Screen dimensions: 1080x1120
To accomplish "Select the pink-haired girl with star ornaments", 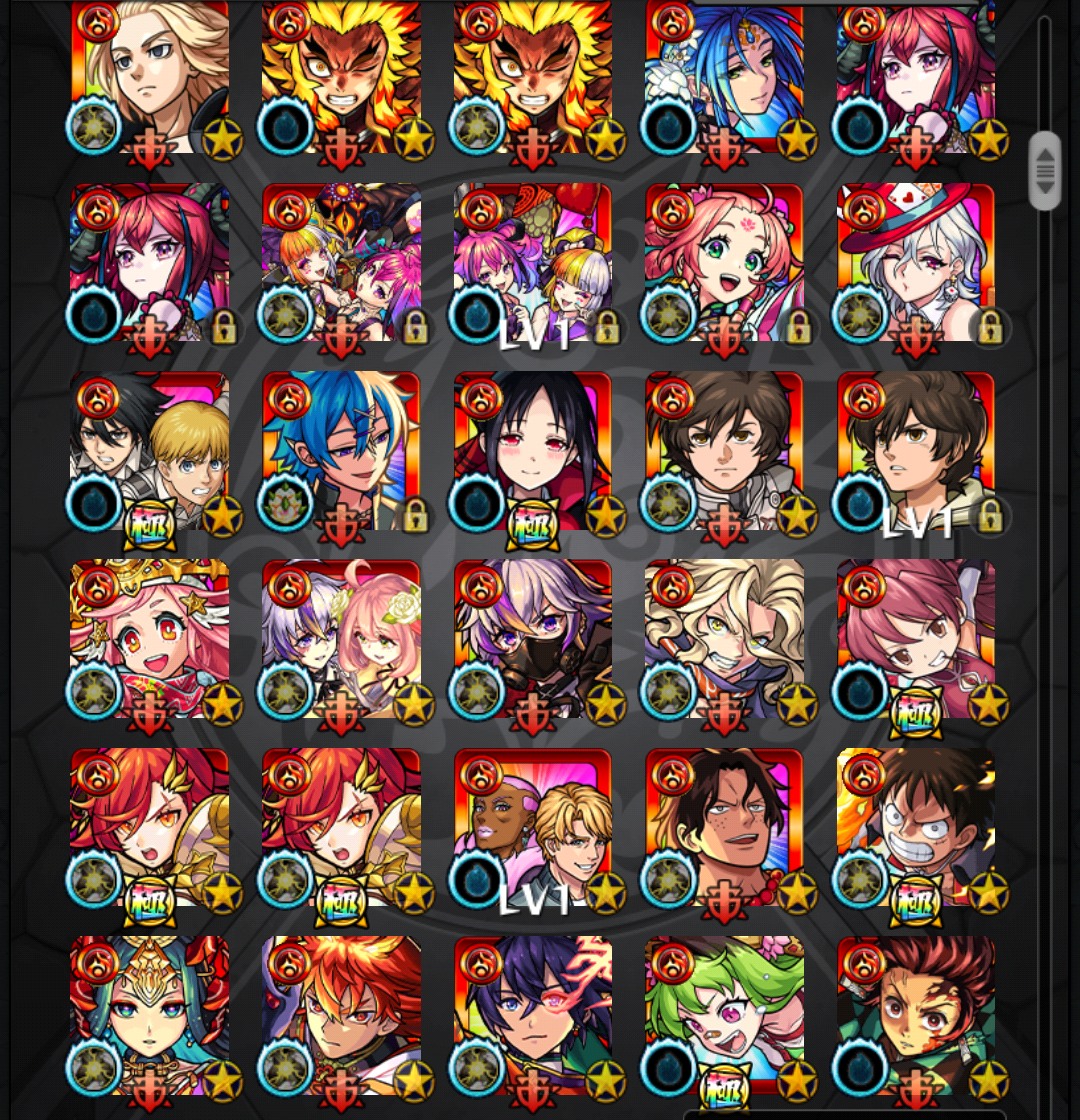I will pyautogui.click(x=149, y=639).
